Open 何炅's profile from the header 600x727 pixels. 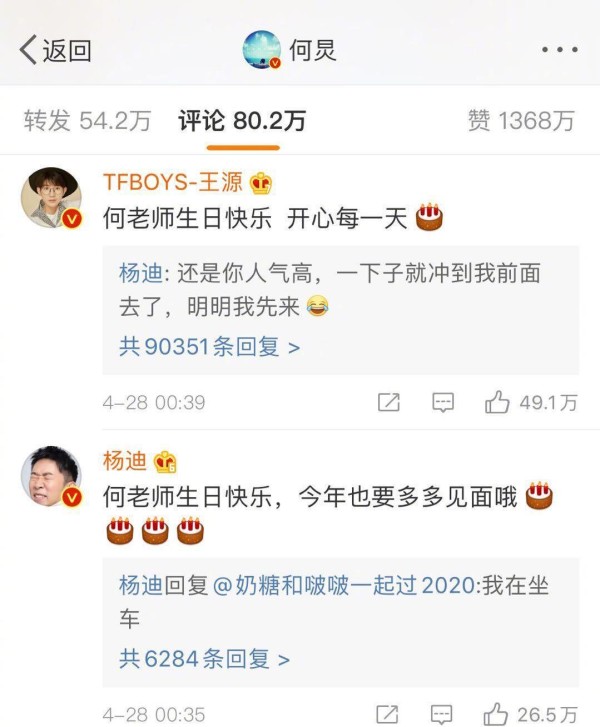pos(291,50)
